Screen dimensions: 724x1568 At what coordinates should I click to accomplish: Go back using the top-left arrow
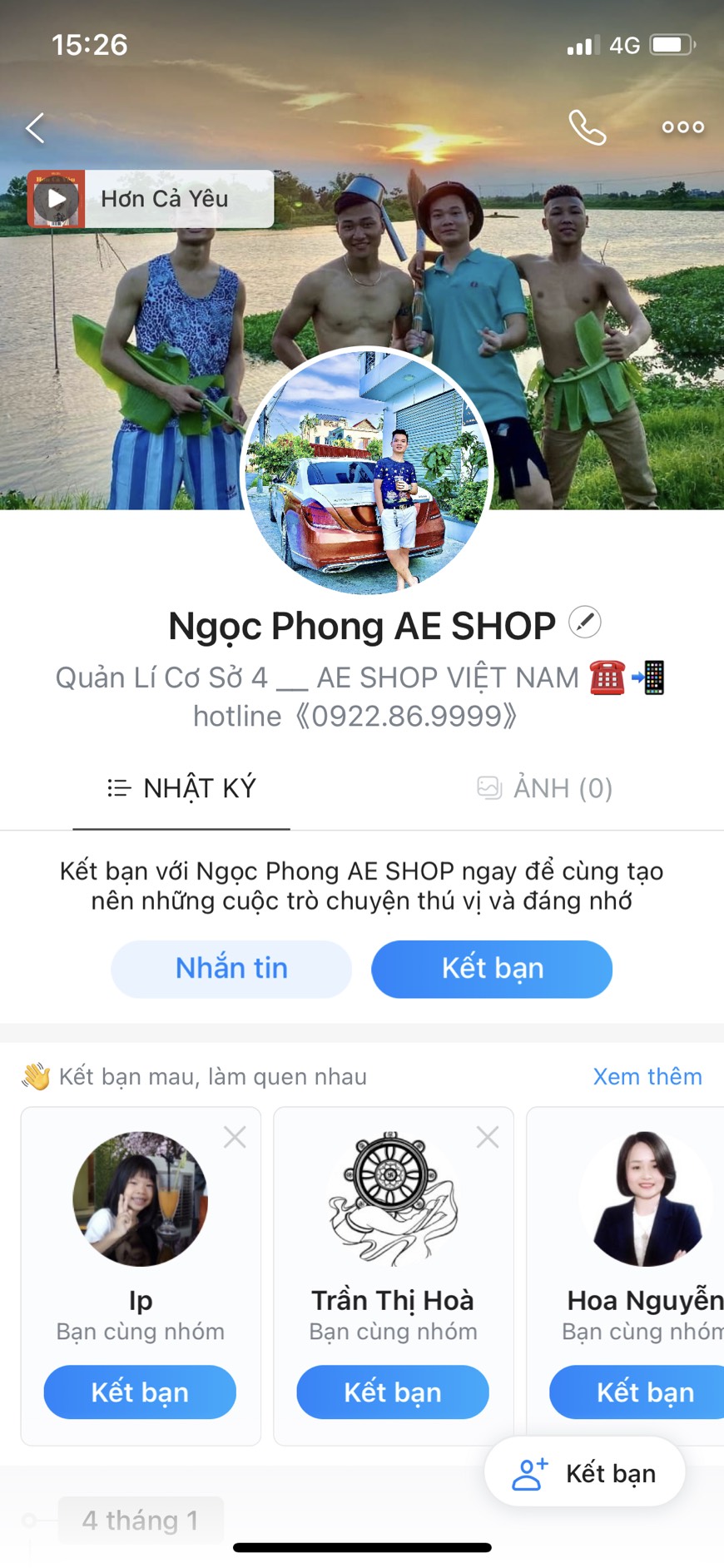(x=35, y=128)
